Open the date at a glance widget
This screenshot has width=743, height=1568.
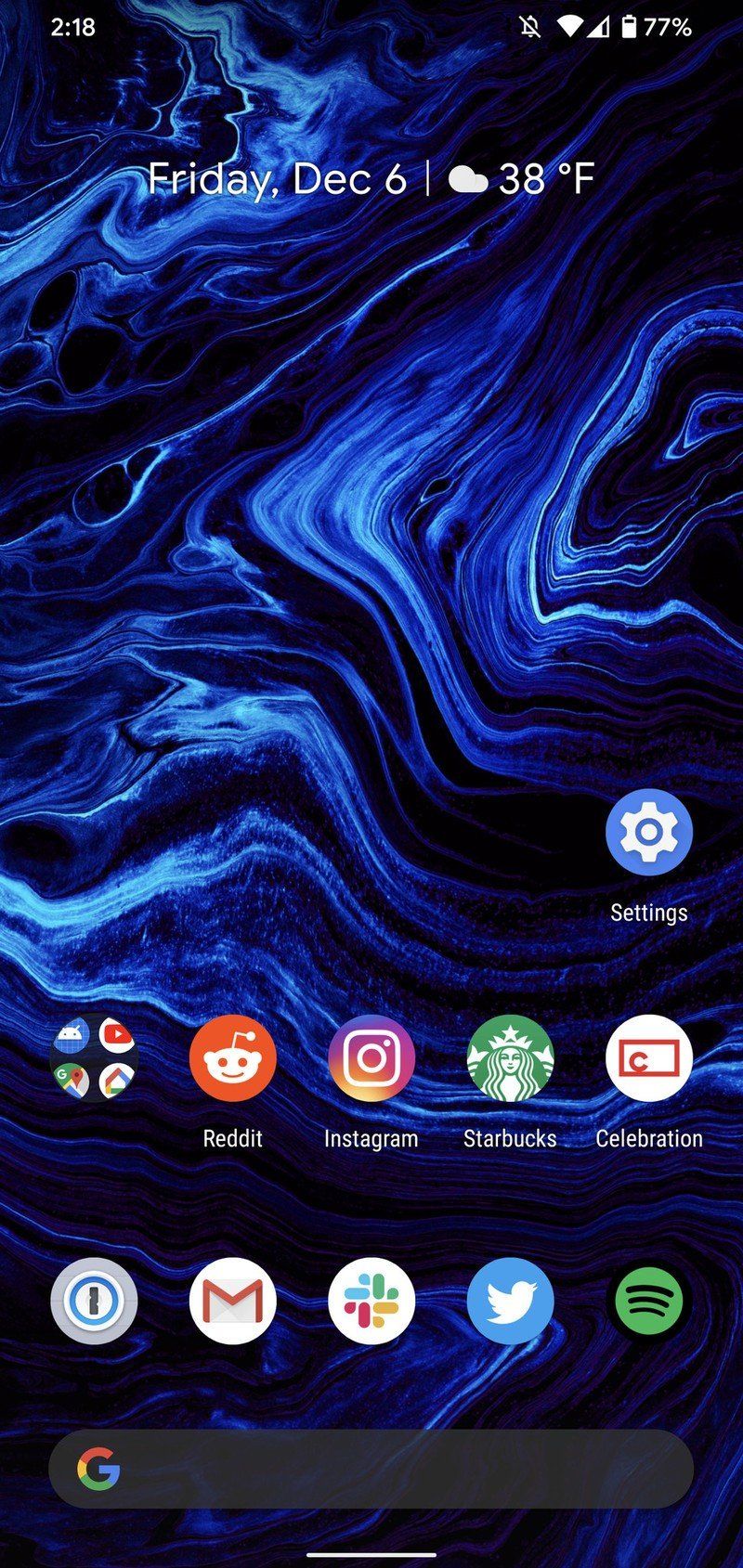[277, 179]
